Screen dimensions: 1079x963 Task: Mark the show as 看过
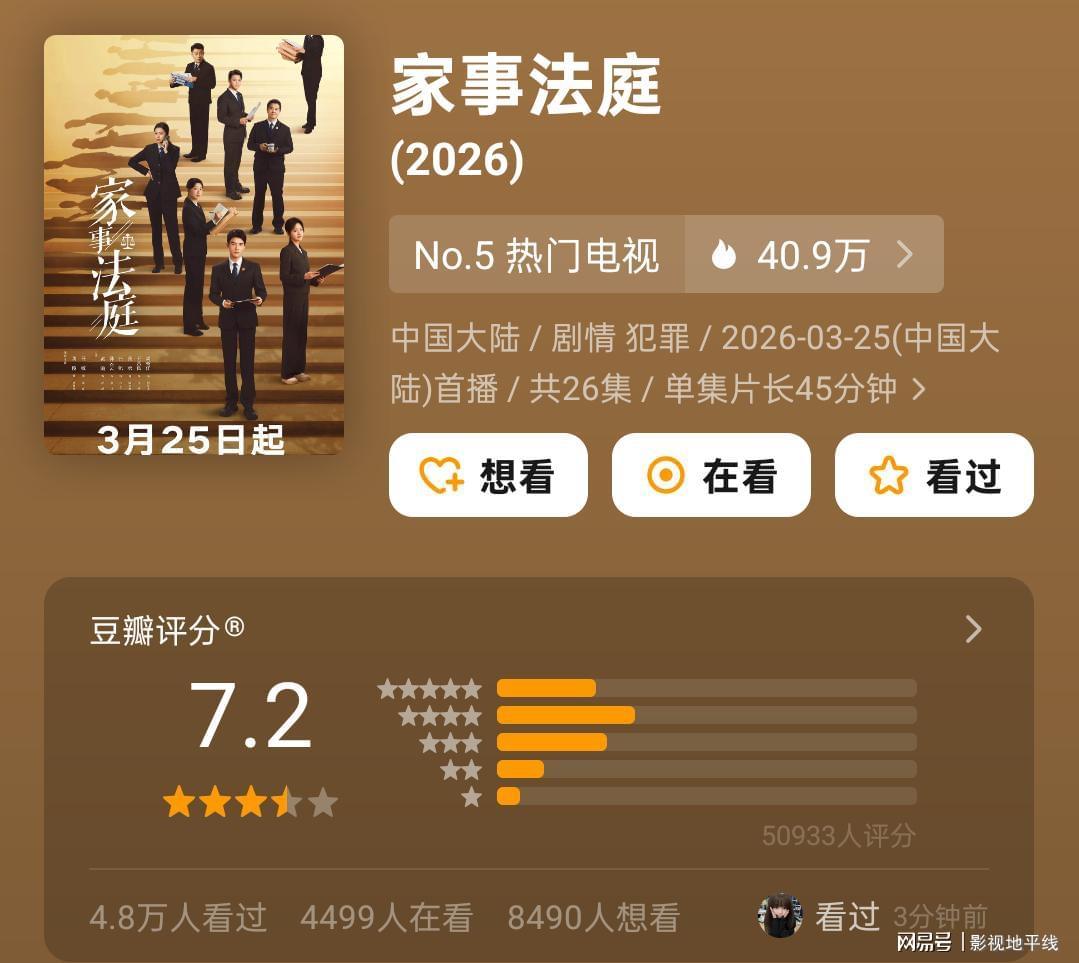pyautogui.click(x=934, y=476)
